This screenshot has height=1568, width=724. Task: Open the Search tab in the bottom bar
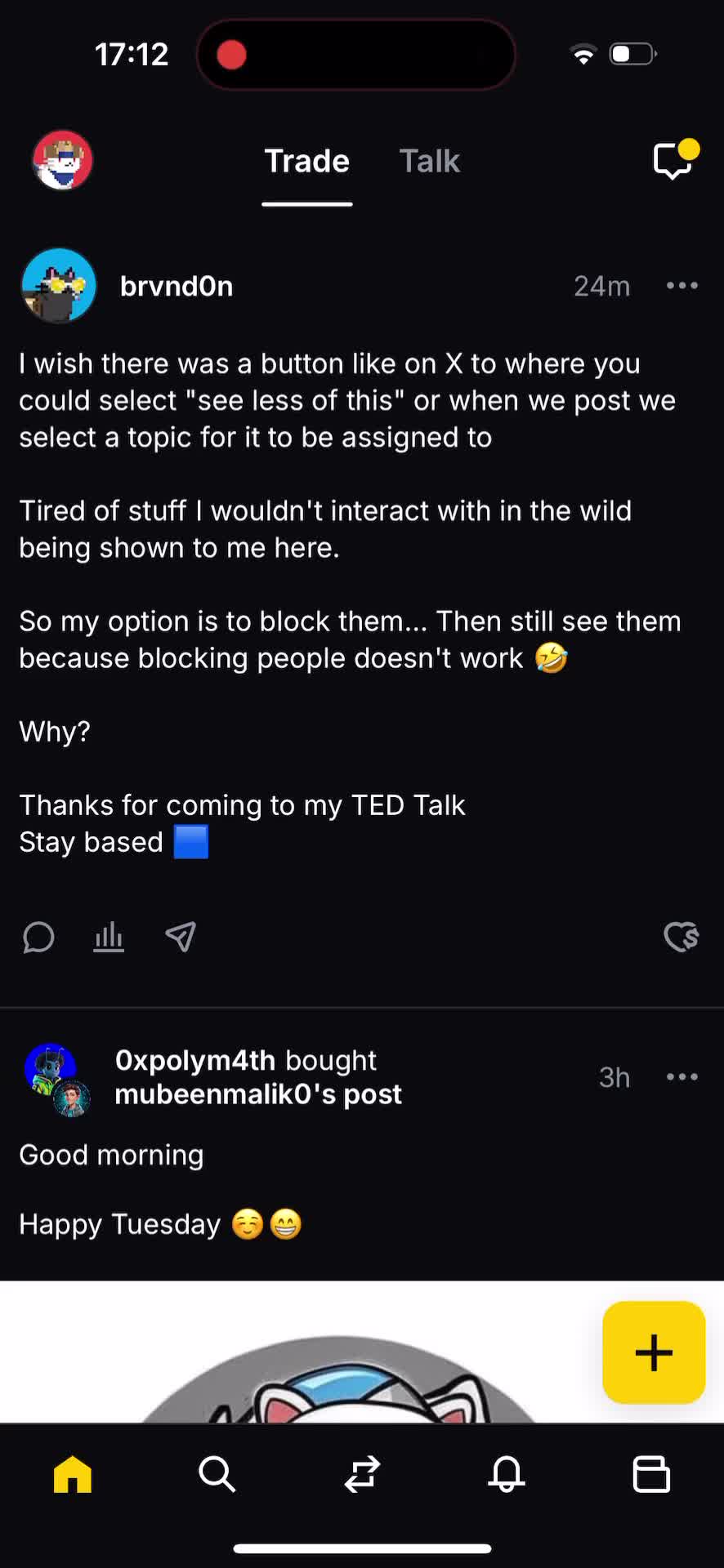217,1475
